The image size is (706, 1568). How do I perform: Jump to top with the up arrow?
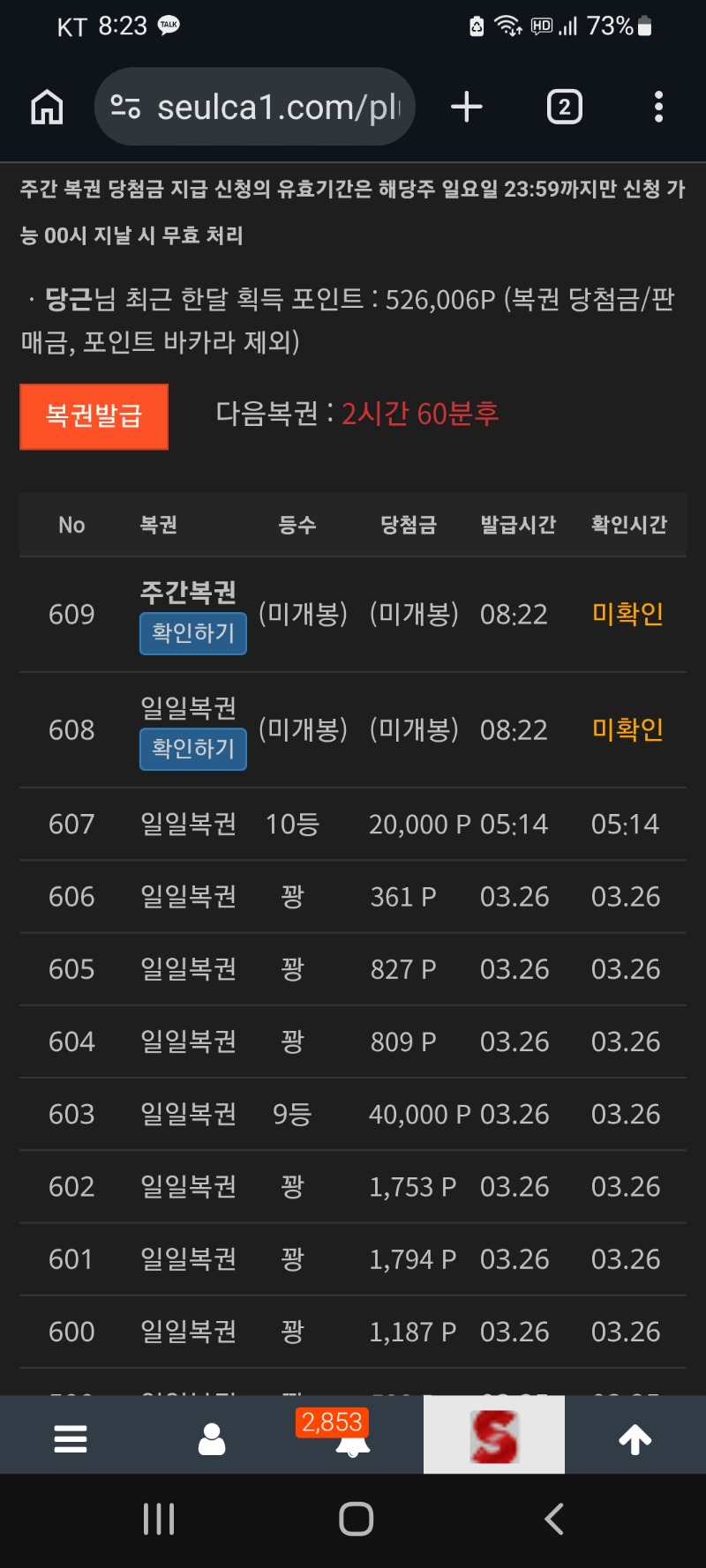click(x=635, y=1438)
